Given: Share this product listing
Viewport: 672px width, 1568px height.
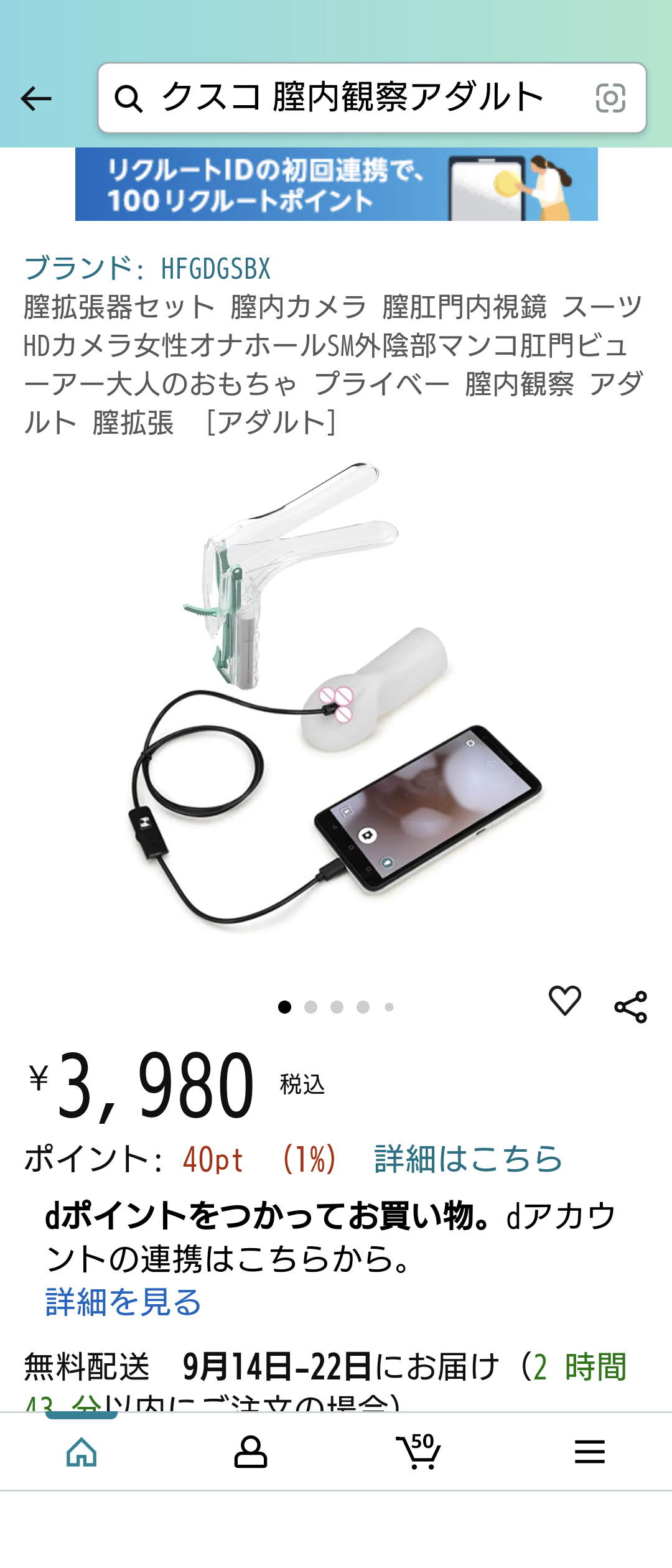Looking at the screenshot, I should [x=630, y=1007].
